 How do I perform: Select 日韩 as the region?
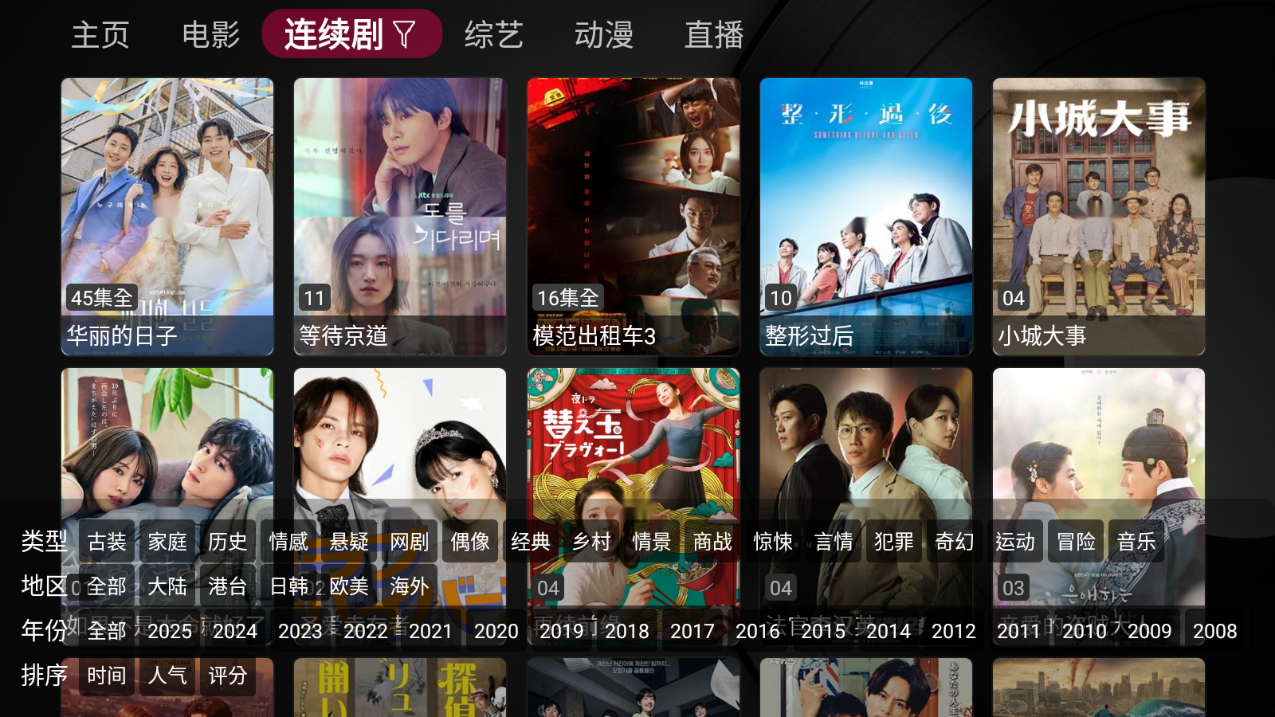point(288,586)
